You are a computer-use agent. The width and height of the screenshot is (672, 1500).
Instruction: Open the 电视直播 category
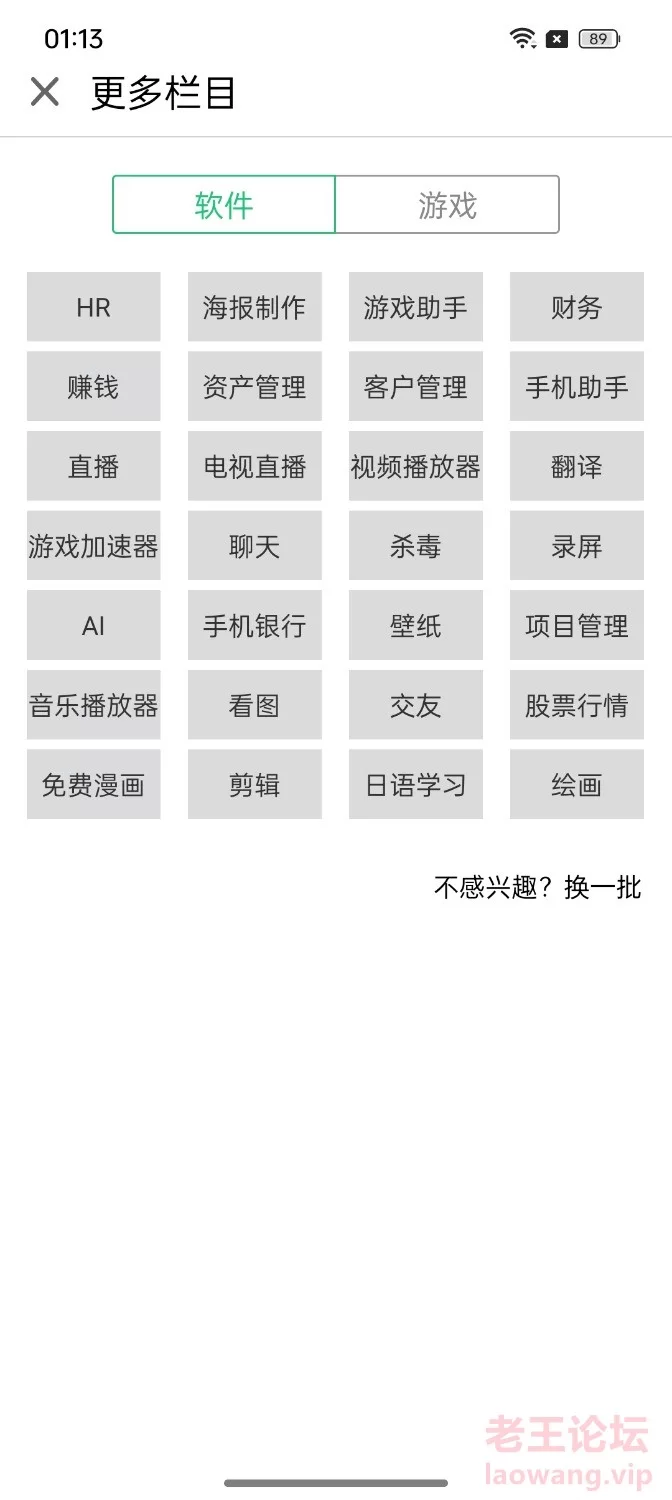[x=254, y=467]
